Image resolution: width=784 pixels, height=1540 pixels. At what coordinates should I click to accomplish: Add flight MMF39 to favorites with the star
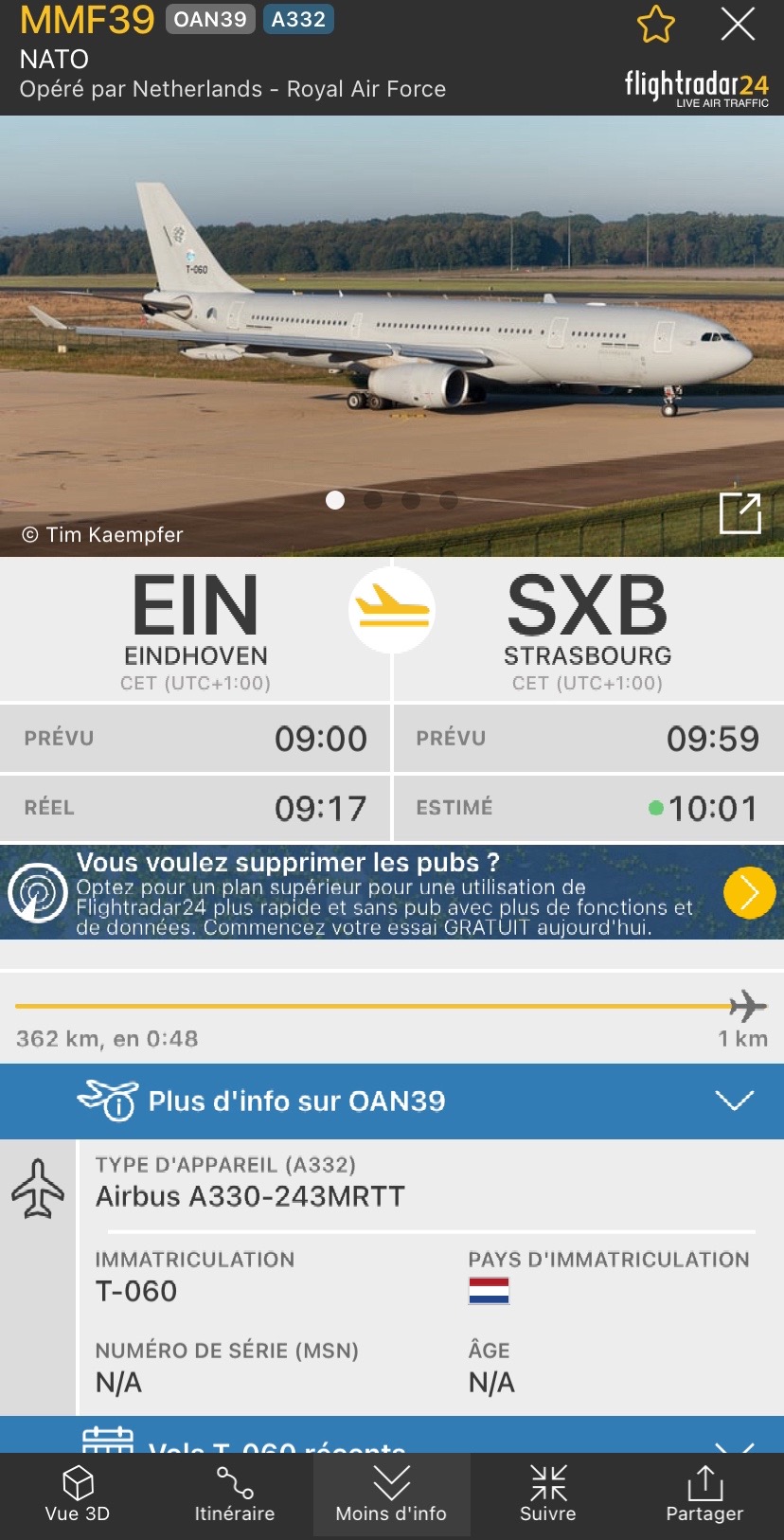click(x=655, y=26)
